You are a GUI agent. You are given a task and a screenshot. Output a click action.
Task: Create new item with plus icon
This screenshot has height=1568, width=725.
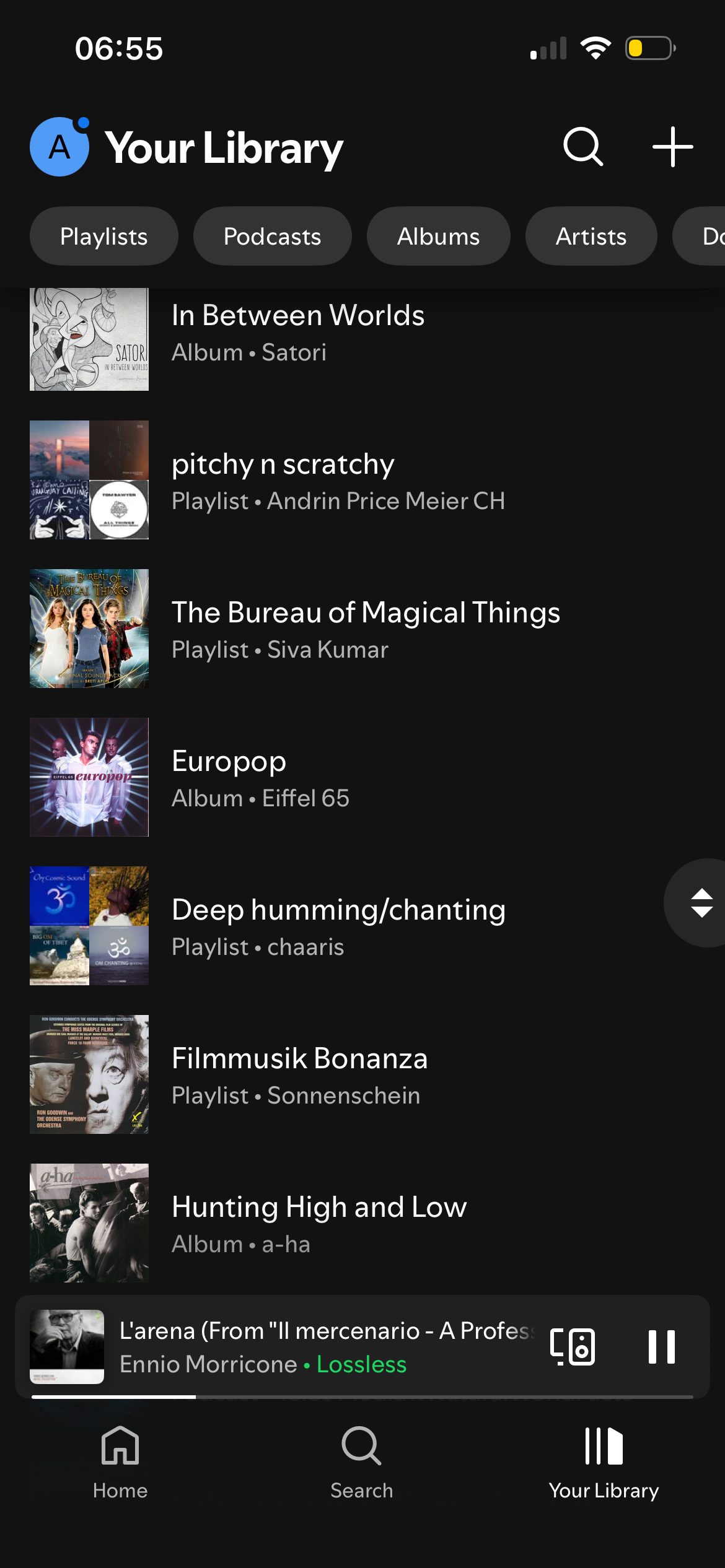(672, 147)
